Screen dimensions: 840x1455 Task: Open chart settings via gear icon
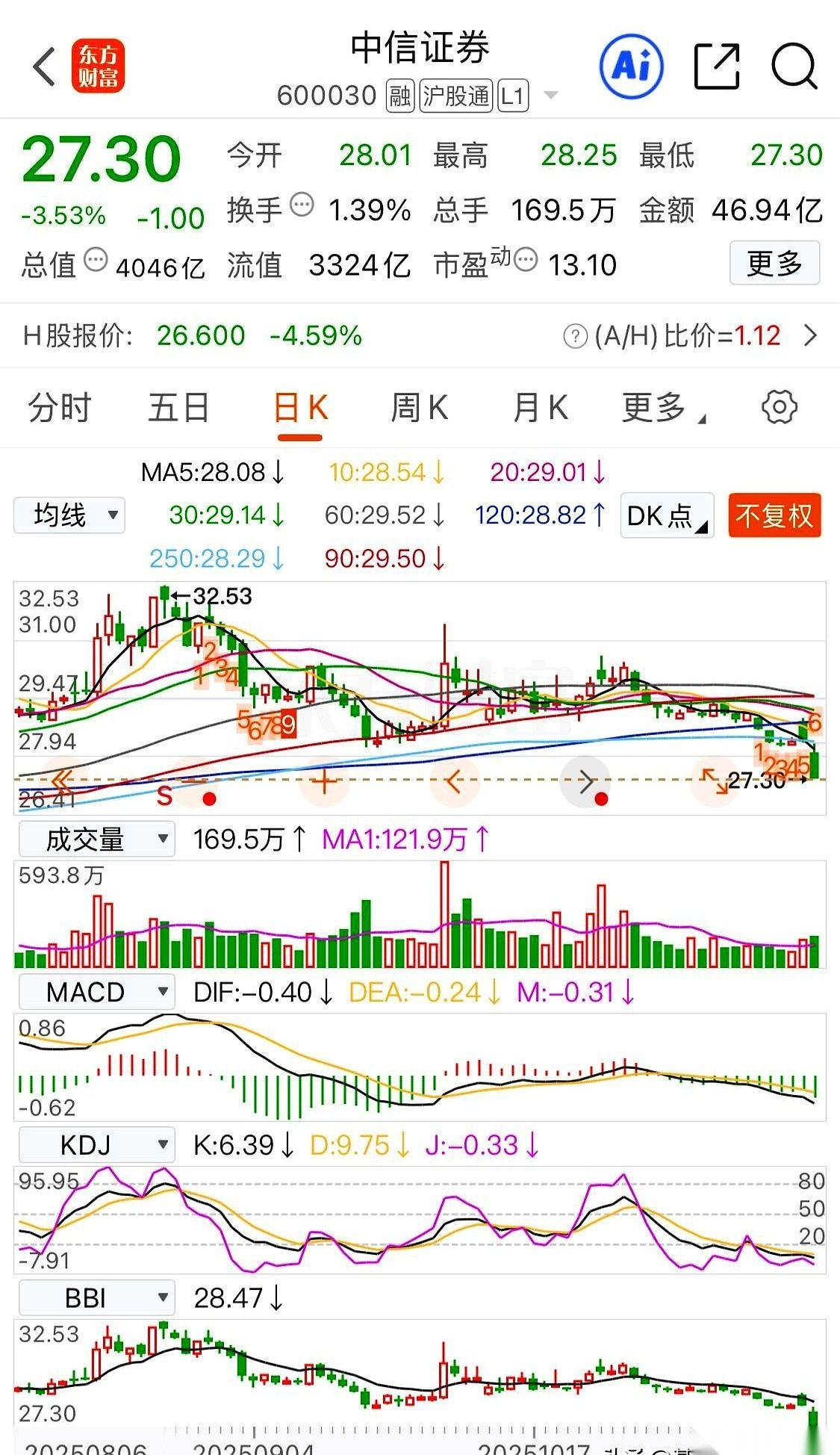780,407
